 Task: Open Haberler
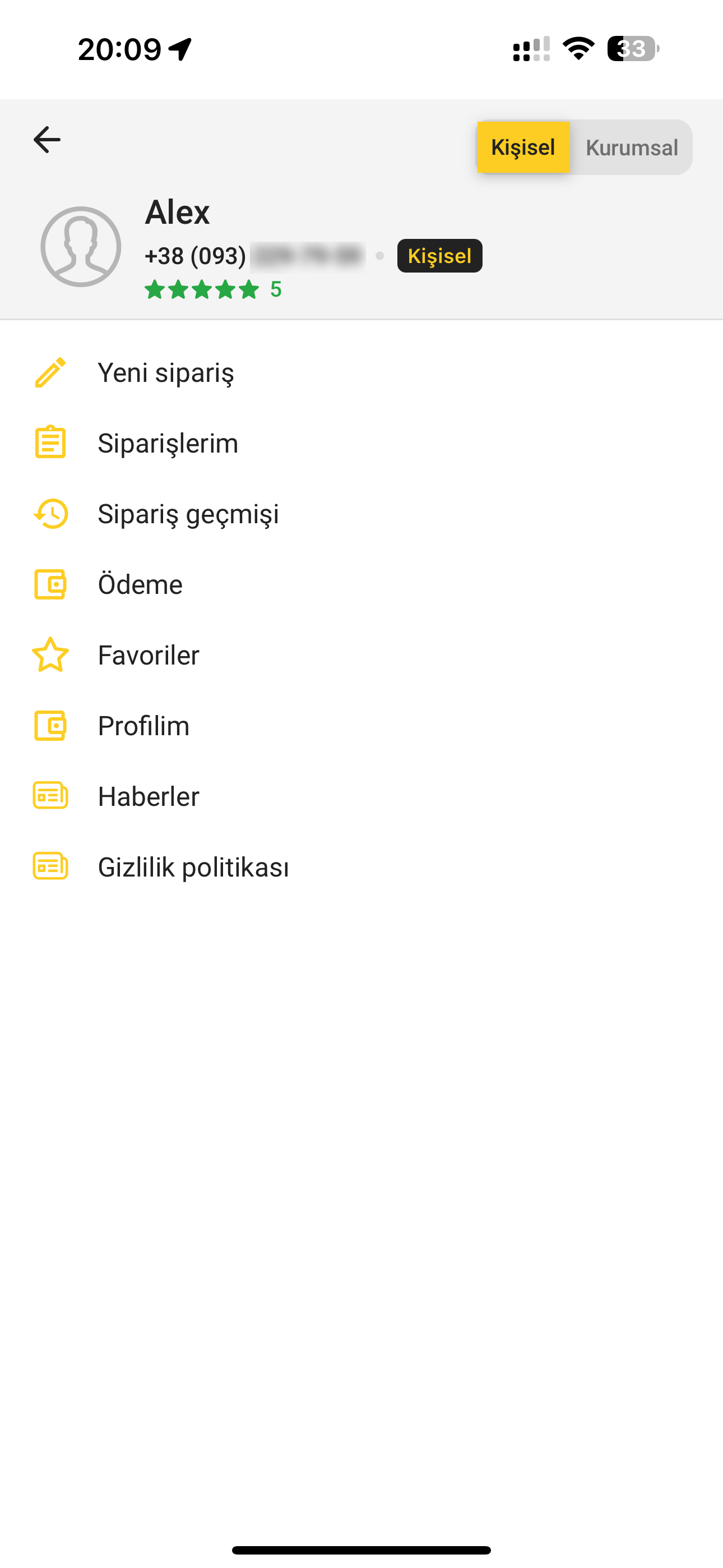pos(361,796)
